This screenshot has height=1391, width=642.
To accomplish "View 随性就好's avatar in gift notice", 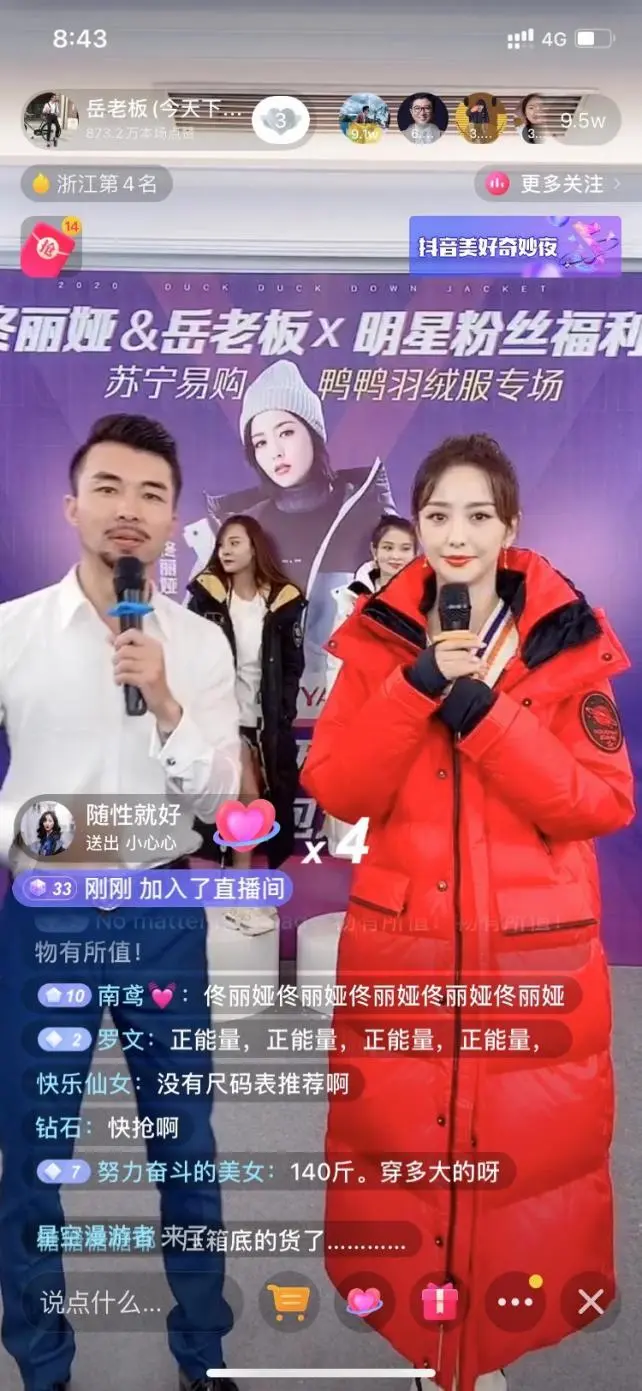I will [x=47, y=827].
